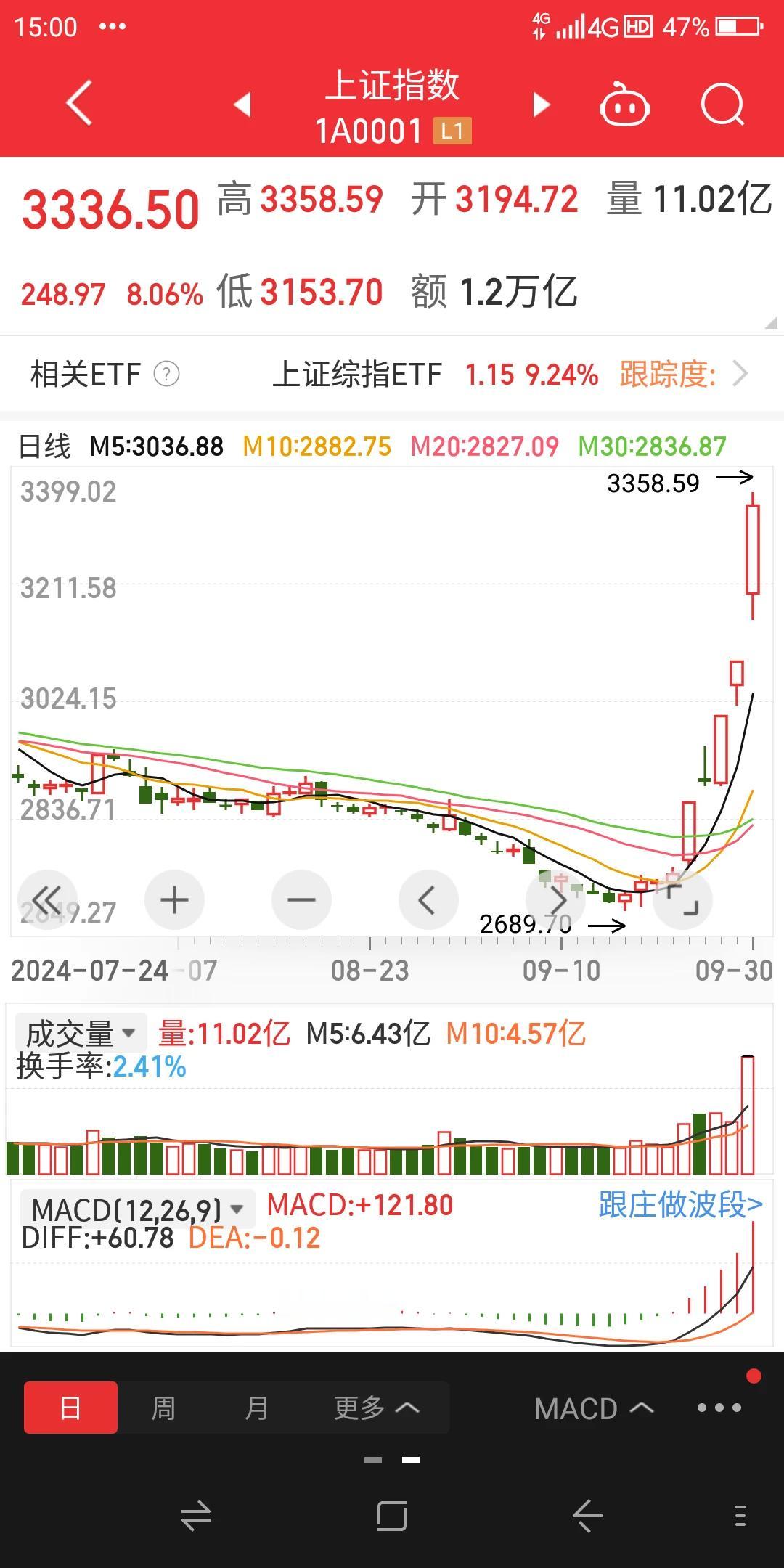This screenshot has width=784, height=1568.
Task: Switch to the next index with right triangle
Action: [x=541, y=105]
